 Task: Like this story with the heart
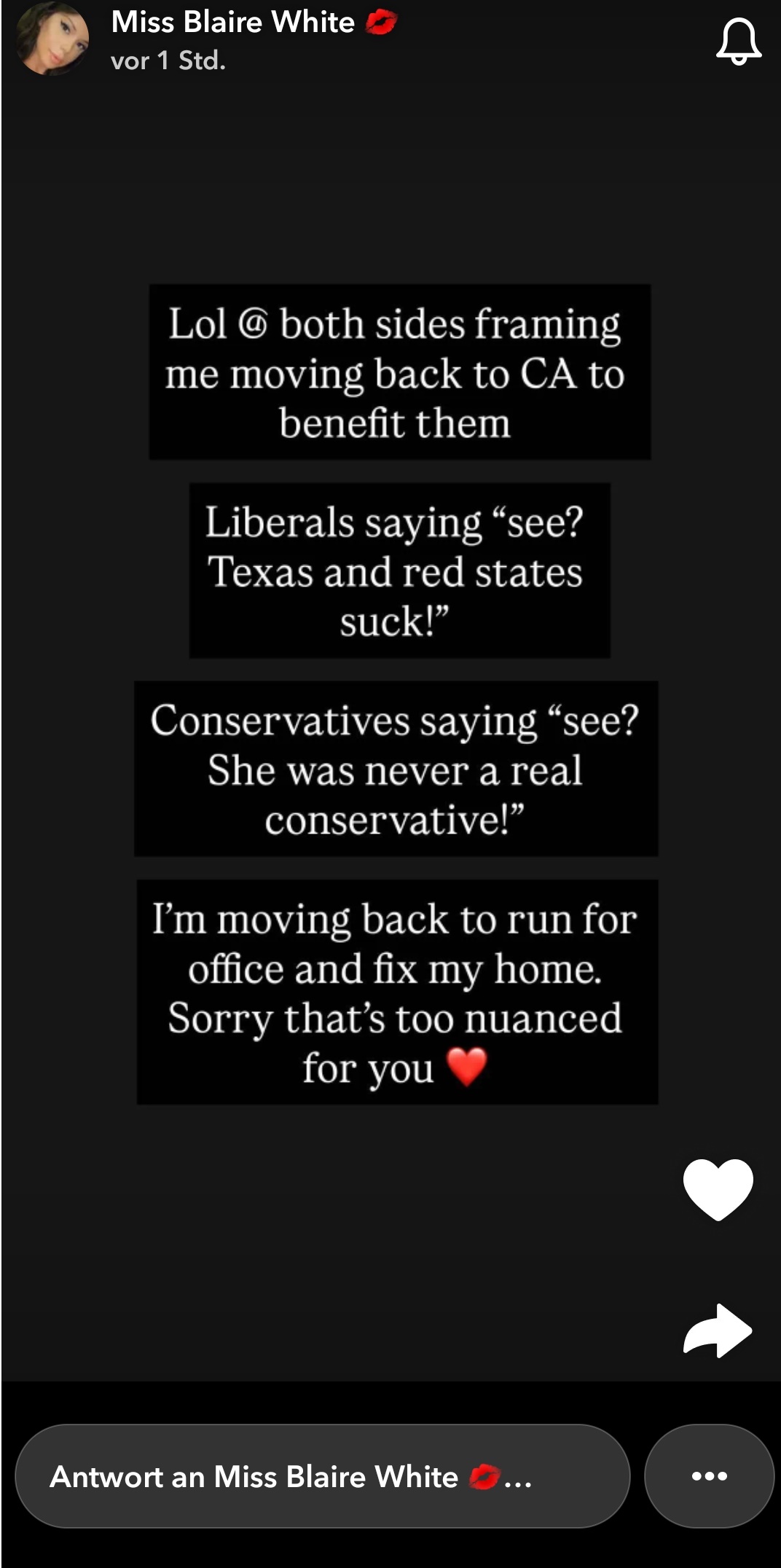point(718,1189)
